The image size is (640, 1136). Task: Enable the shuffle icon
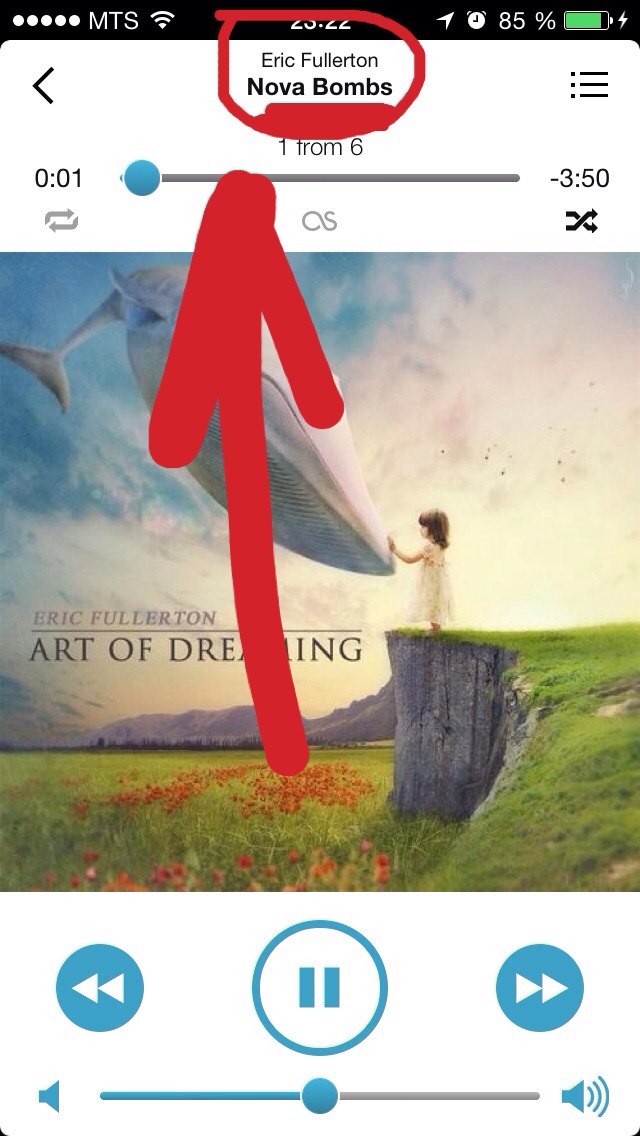[581, 220]
